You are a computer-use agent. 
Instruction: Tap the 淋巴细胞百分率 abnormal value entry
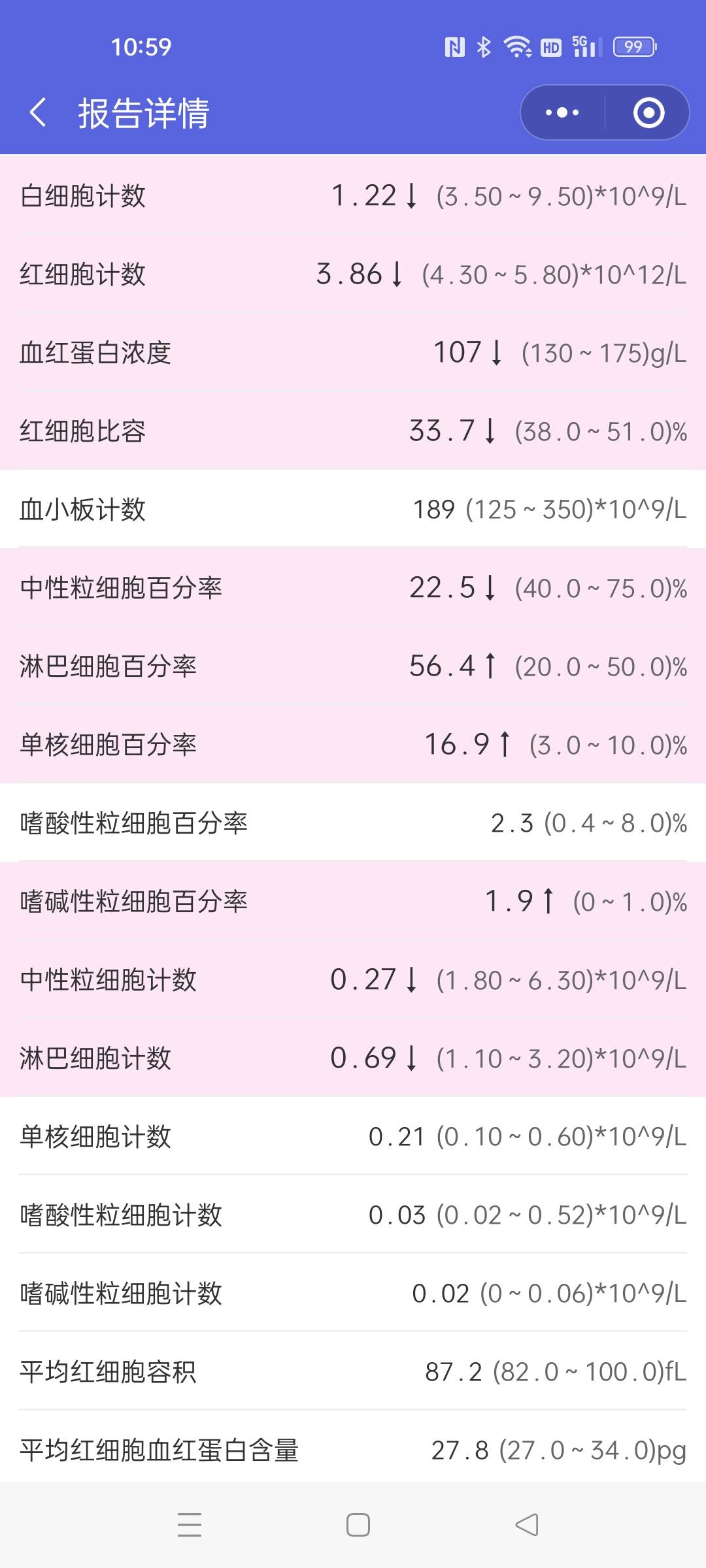[353, 666]
